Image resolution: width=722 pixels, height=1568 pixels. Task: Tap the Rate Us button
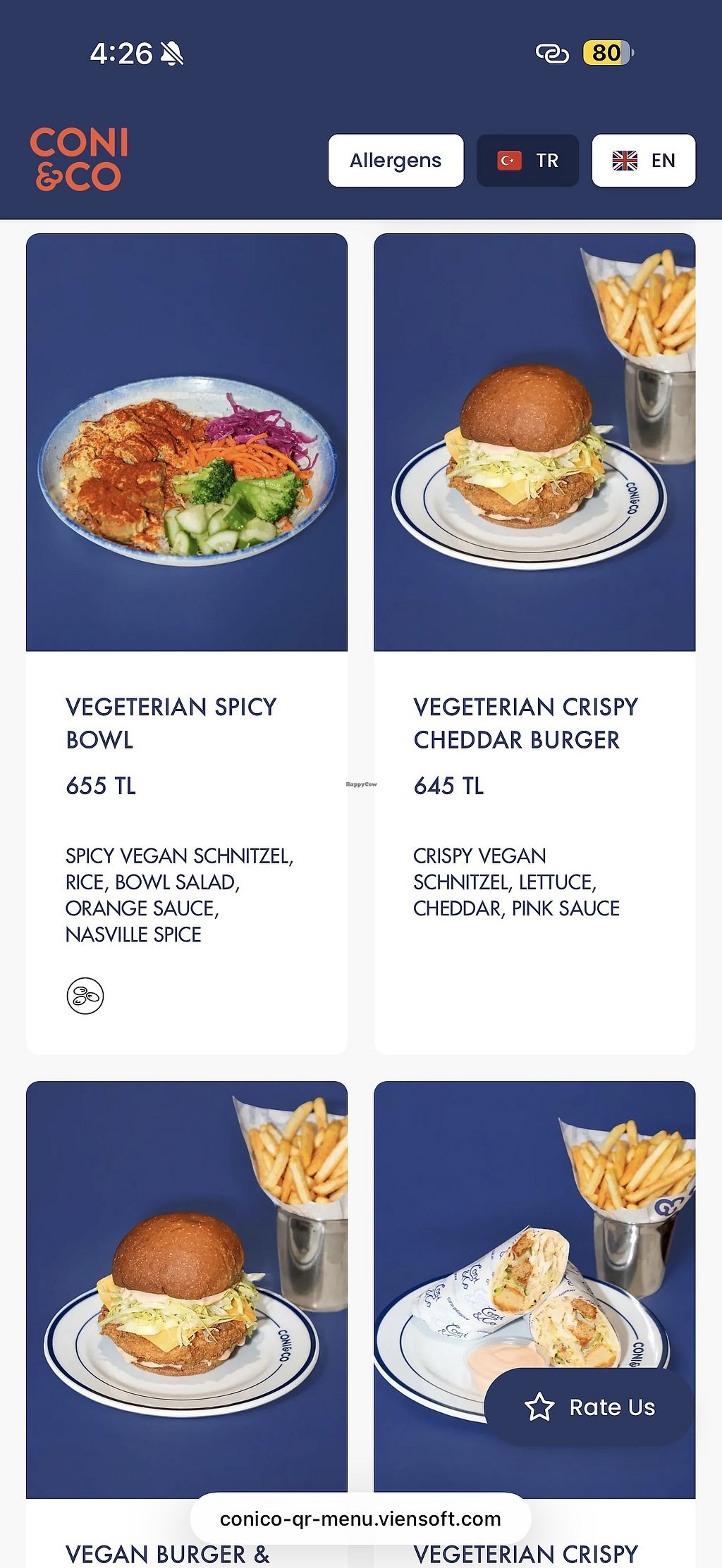tap(589, 1407)
